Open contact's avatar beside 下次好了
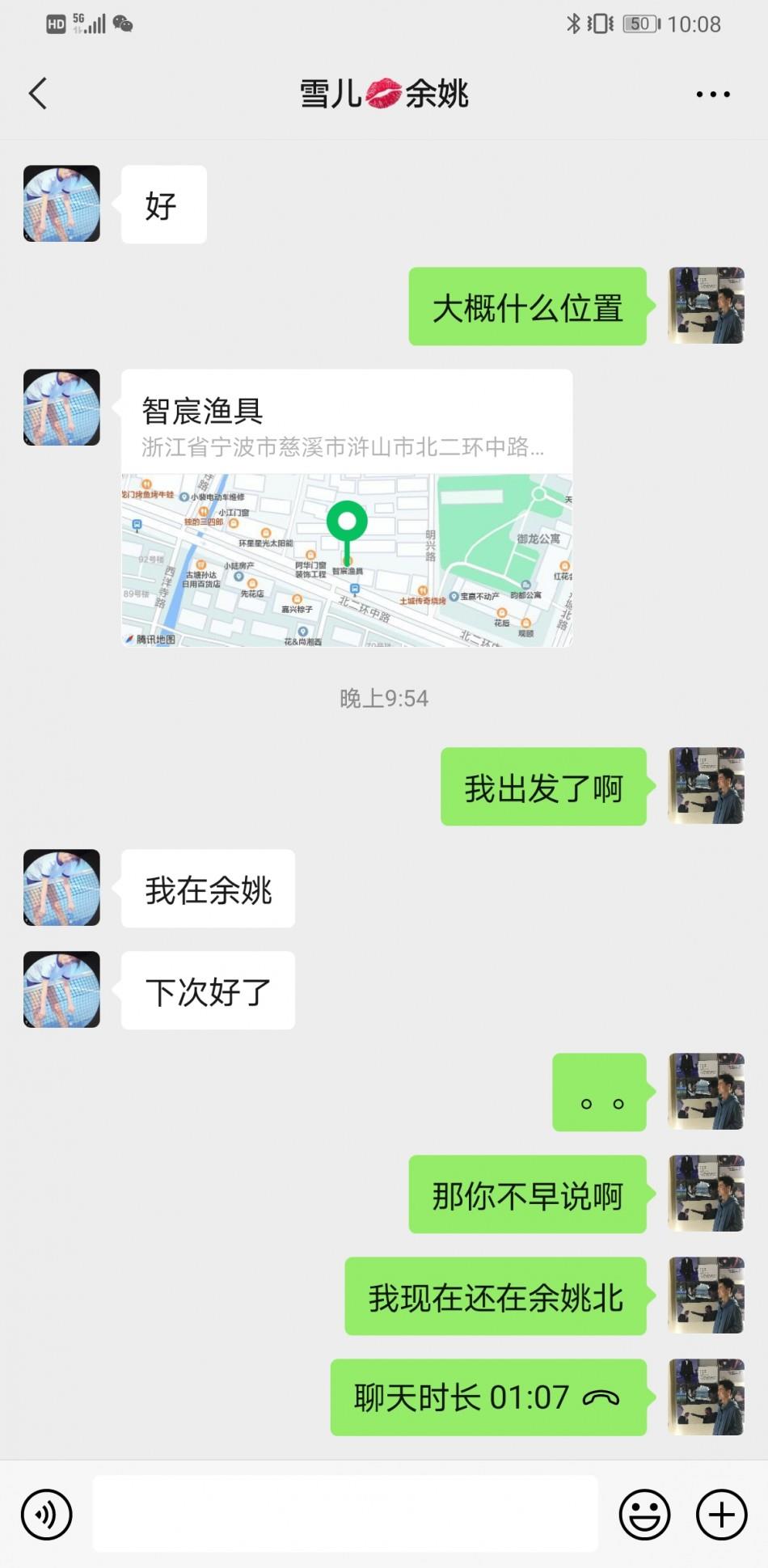 pos(61,989)
